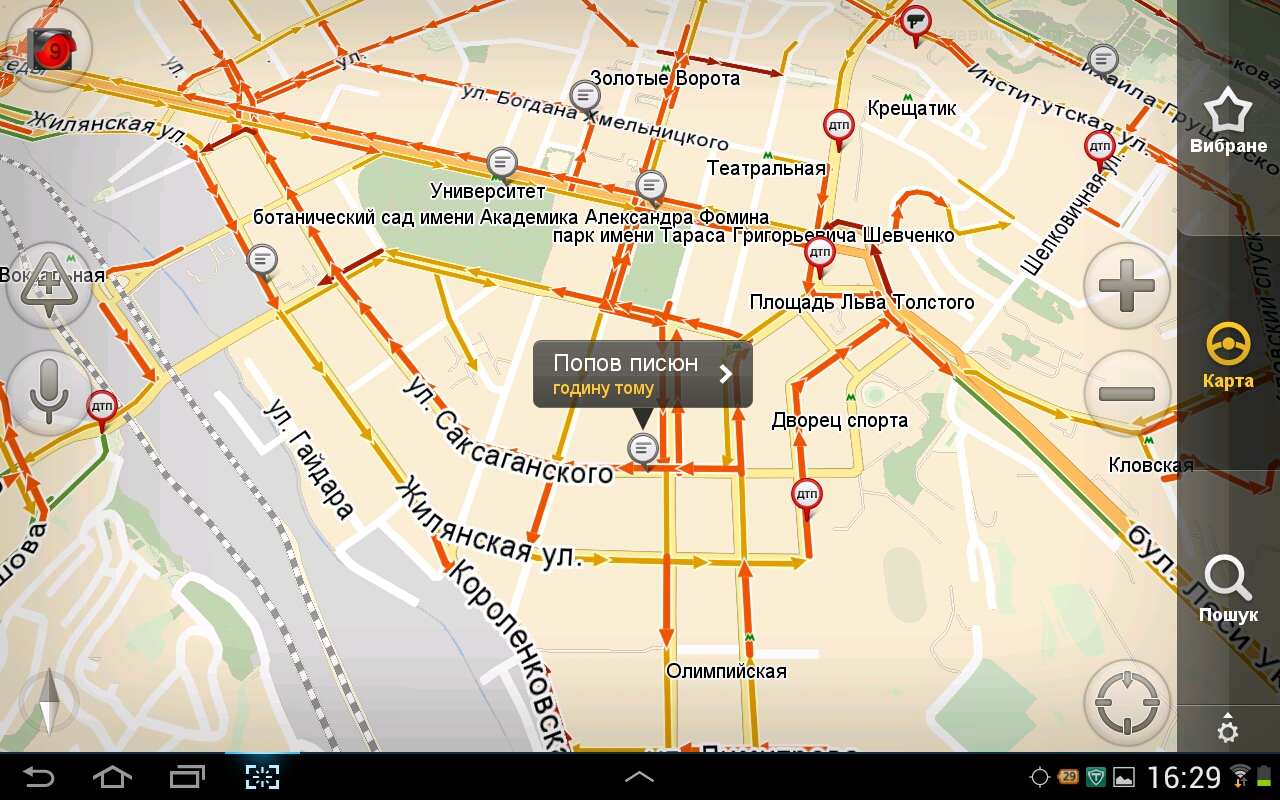Switch to the Карта map mode

coord(1228,355)
